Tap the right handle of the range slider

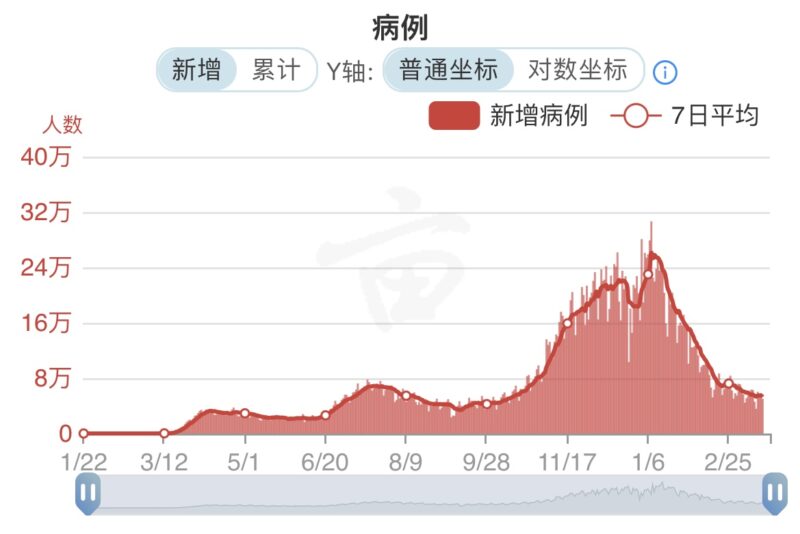pyautogui.click(x=774, y=493)
